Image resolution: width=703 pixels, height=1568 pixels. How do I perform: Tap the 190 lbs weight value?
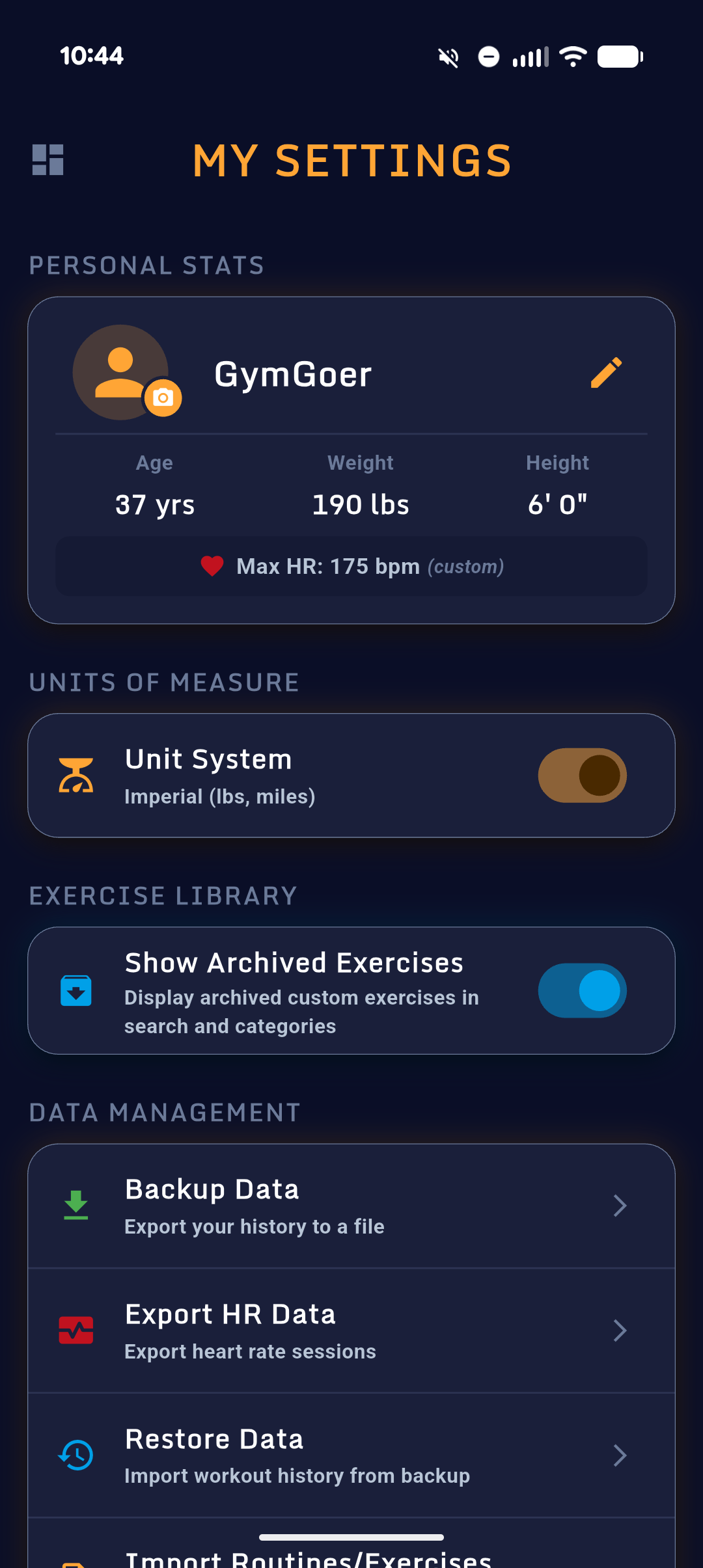(360, 504)
